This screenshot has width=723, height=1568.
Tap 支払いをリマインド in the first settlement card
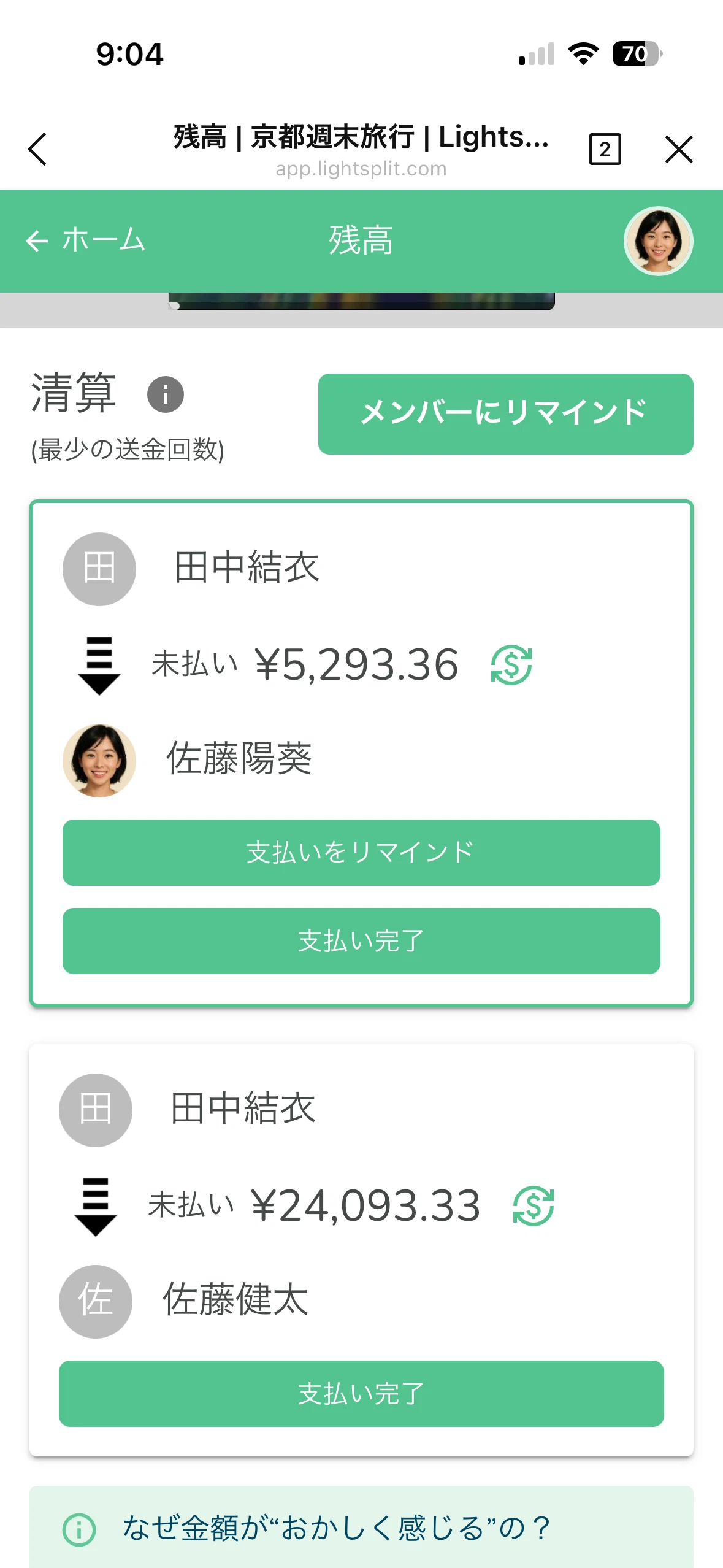point(361,853)
